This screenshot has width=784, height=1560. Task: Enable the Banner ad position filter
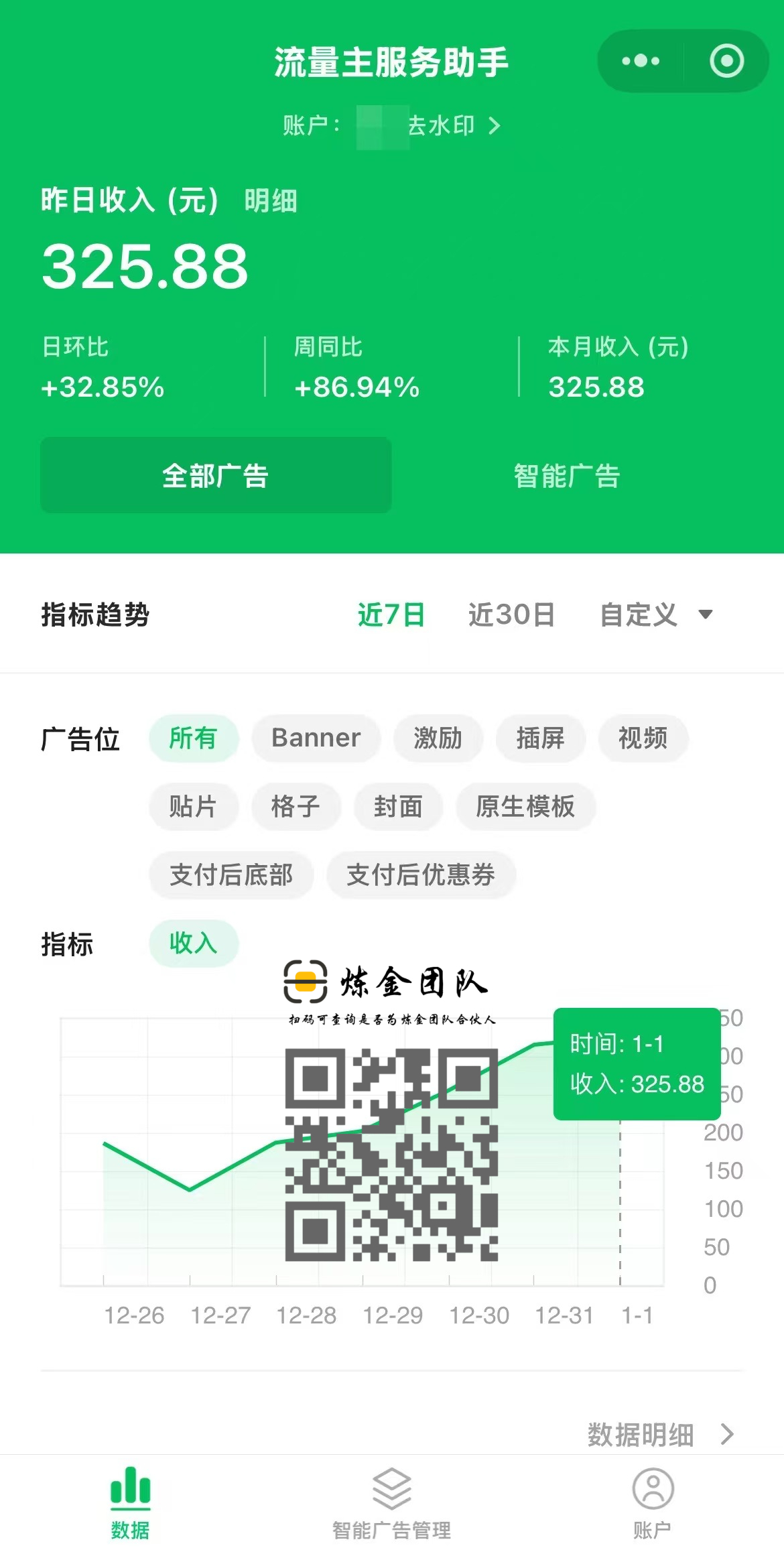pyautogui.click(x=315, y=738)
